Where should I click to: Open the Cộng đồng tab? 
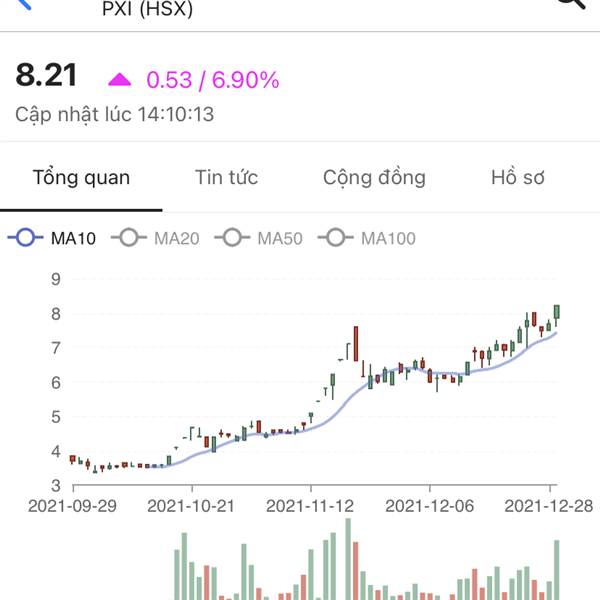pyautogui.click(x=374, y=178)
